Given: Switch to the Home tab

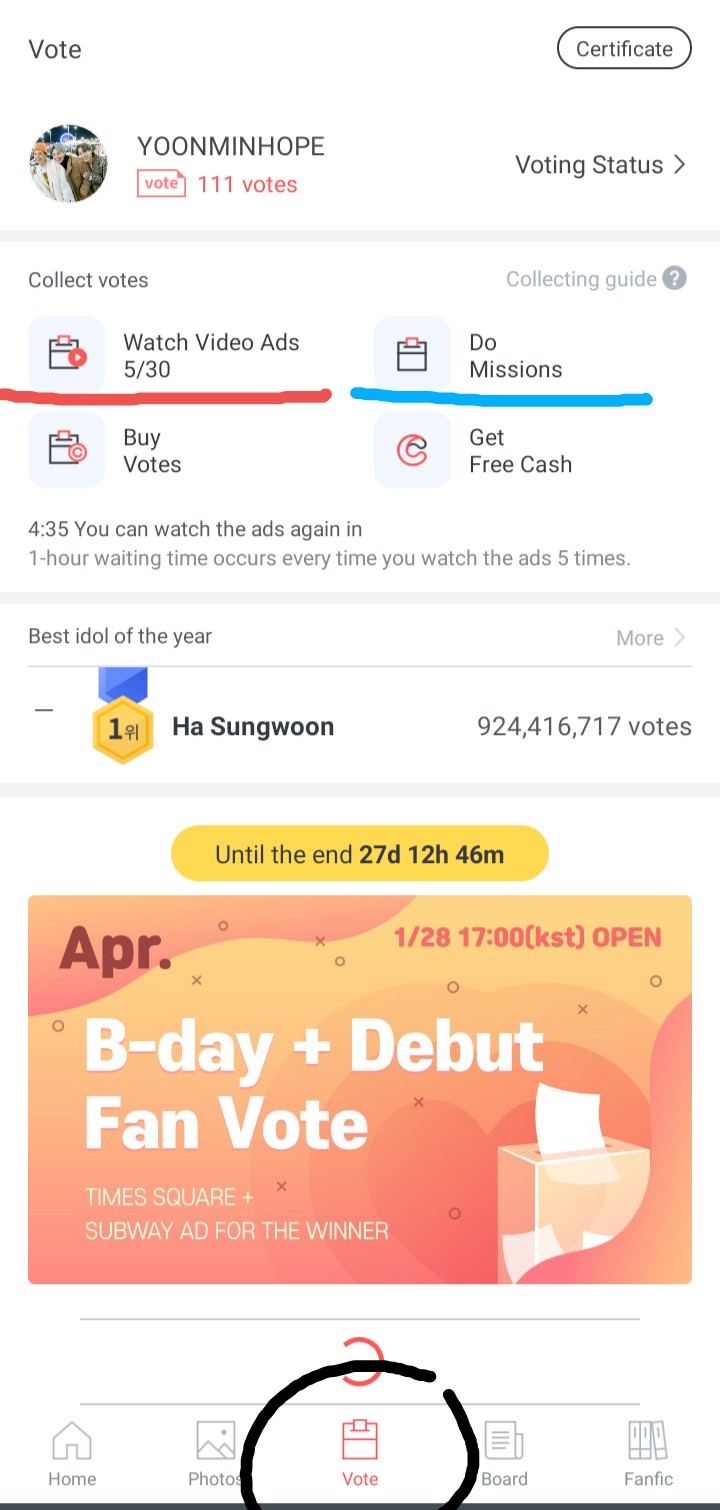Looking at the screenshot, I should point(72,1453).
